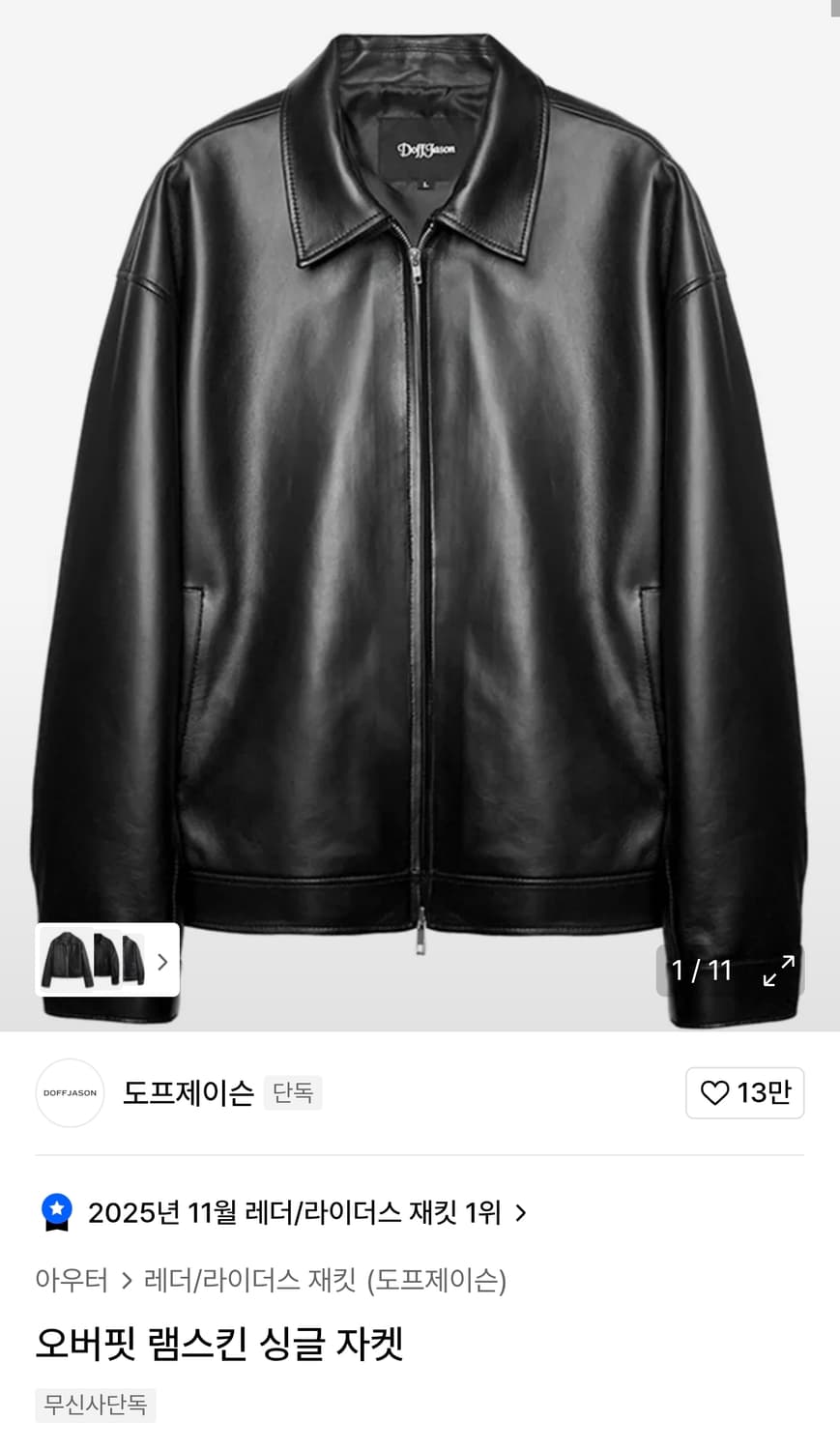Tap the heart icon to like the jacket
The image size is (840, 1450).
714,1092
